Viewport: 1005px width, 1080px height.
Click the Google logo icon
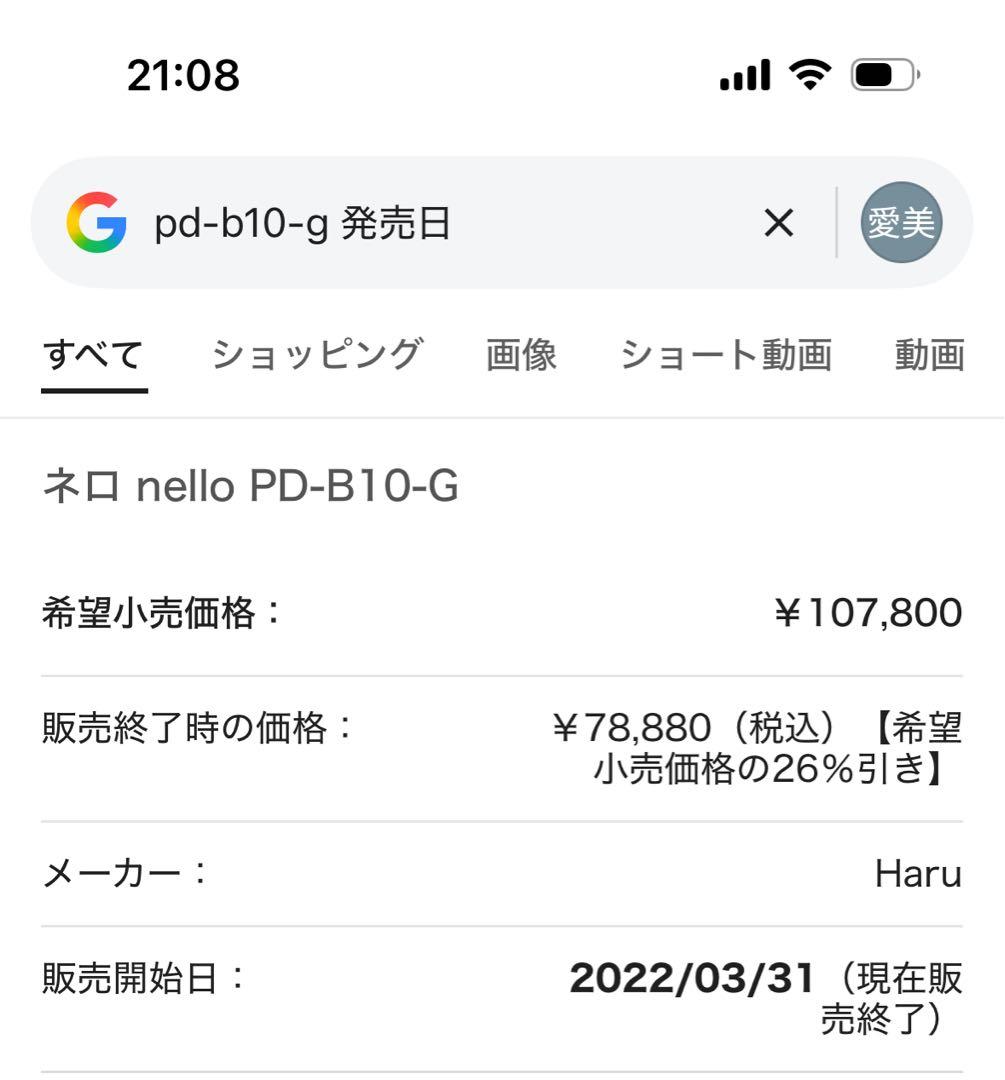point(97,222)
